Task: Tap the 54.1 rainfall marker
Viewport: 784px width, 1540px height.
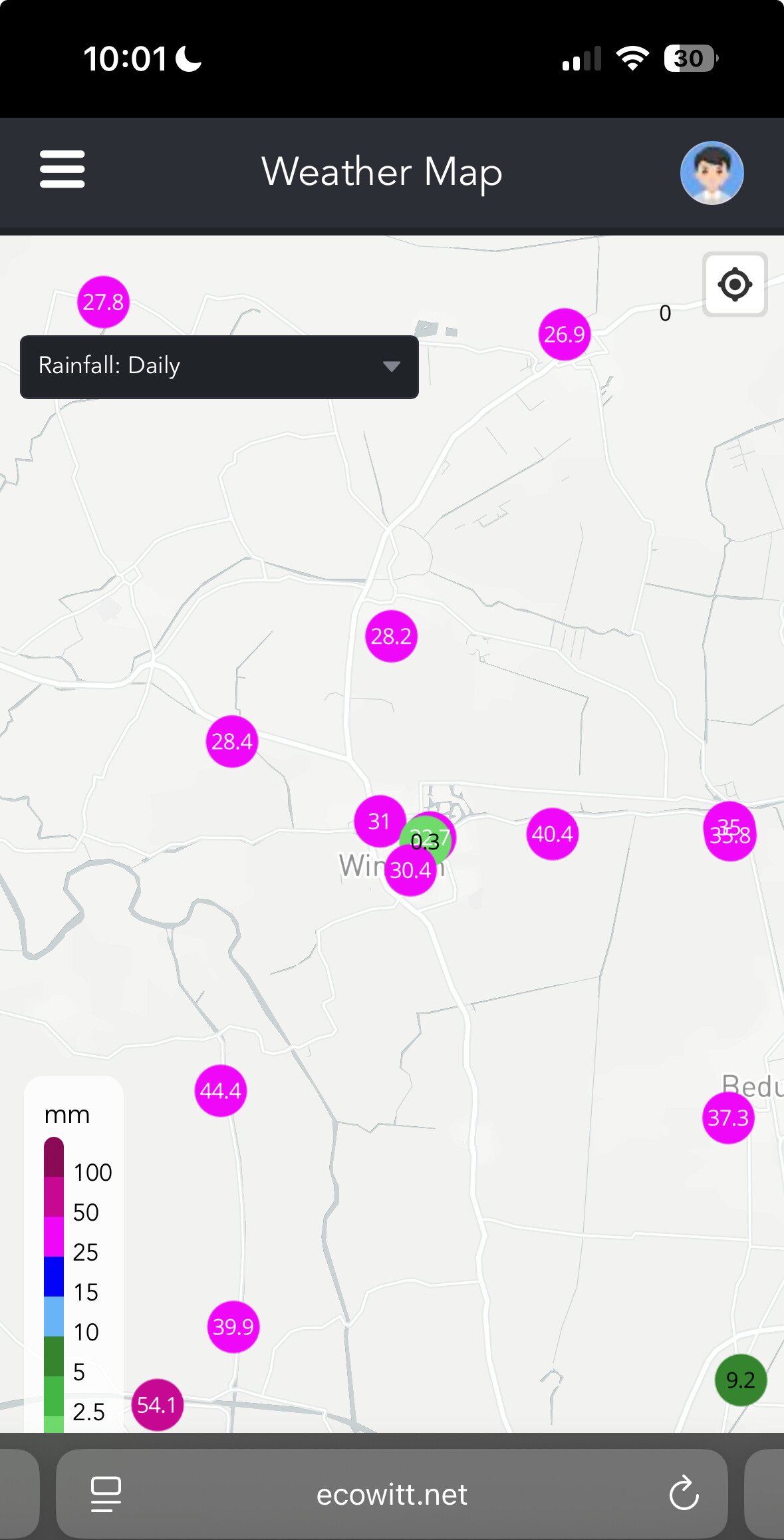Action: 157,1405
